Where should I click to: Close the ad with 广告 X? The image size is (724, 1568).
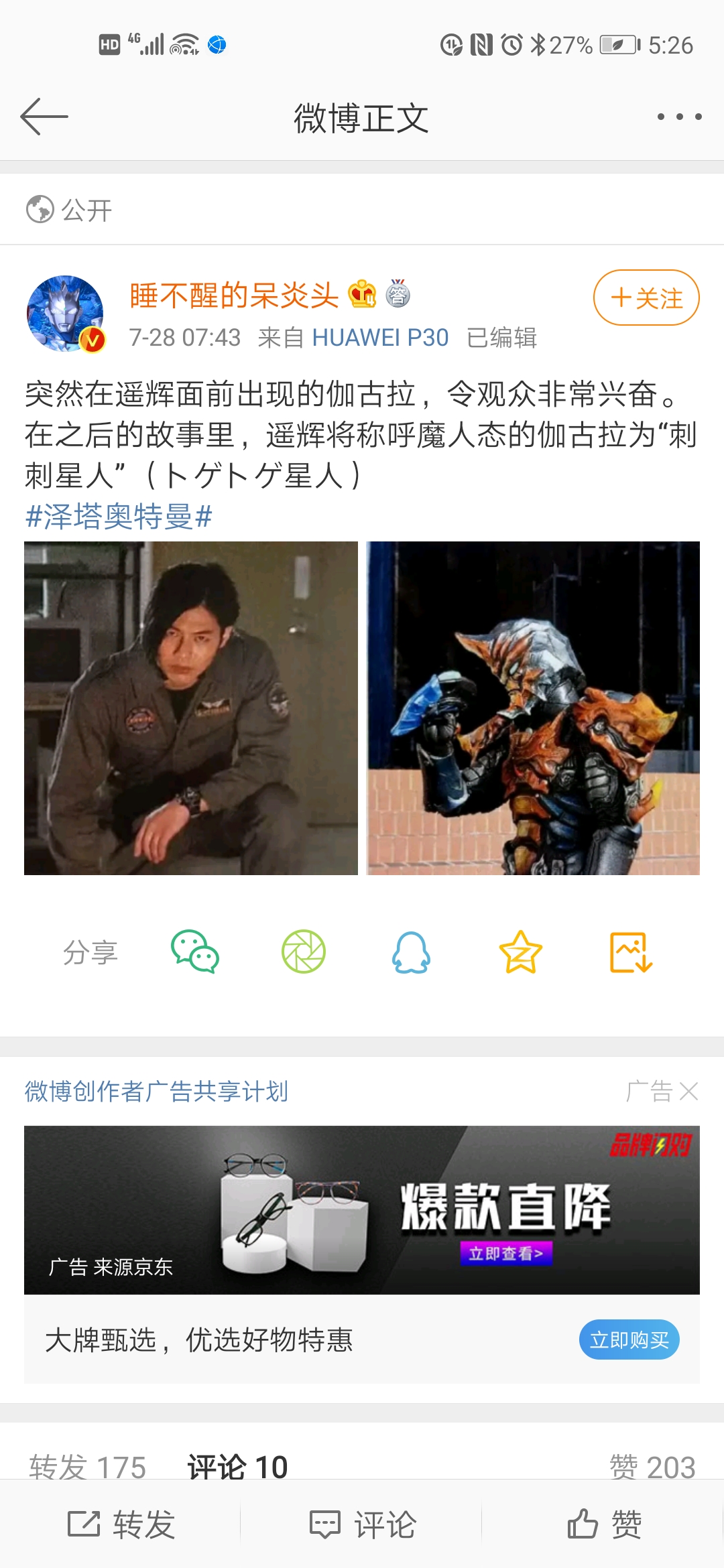point(688,1092)
